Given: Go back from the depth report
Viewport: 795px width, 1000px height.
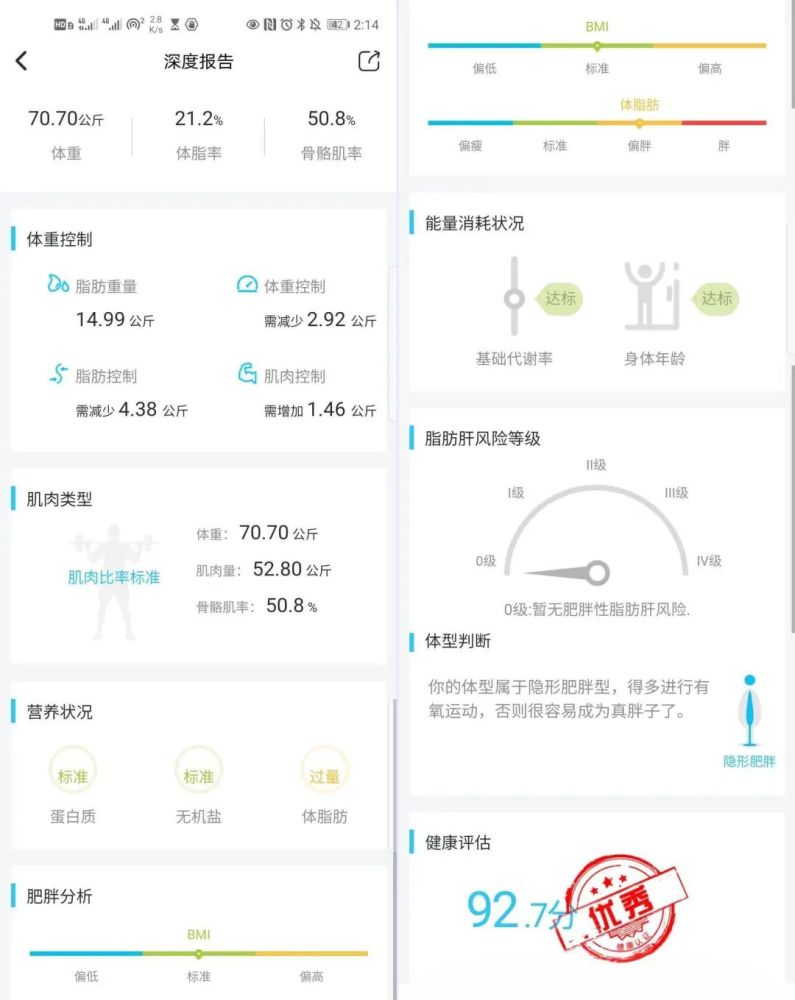Looking at the screenshot, I should 22,61.
